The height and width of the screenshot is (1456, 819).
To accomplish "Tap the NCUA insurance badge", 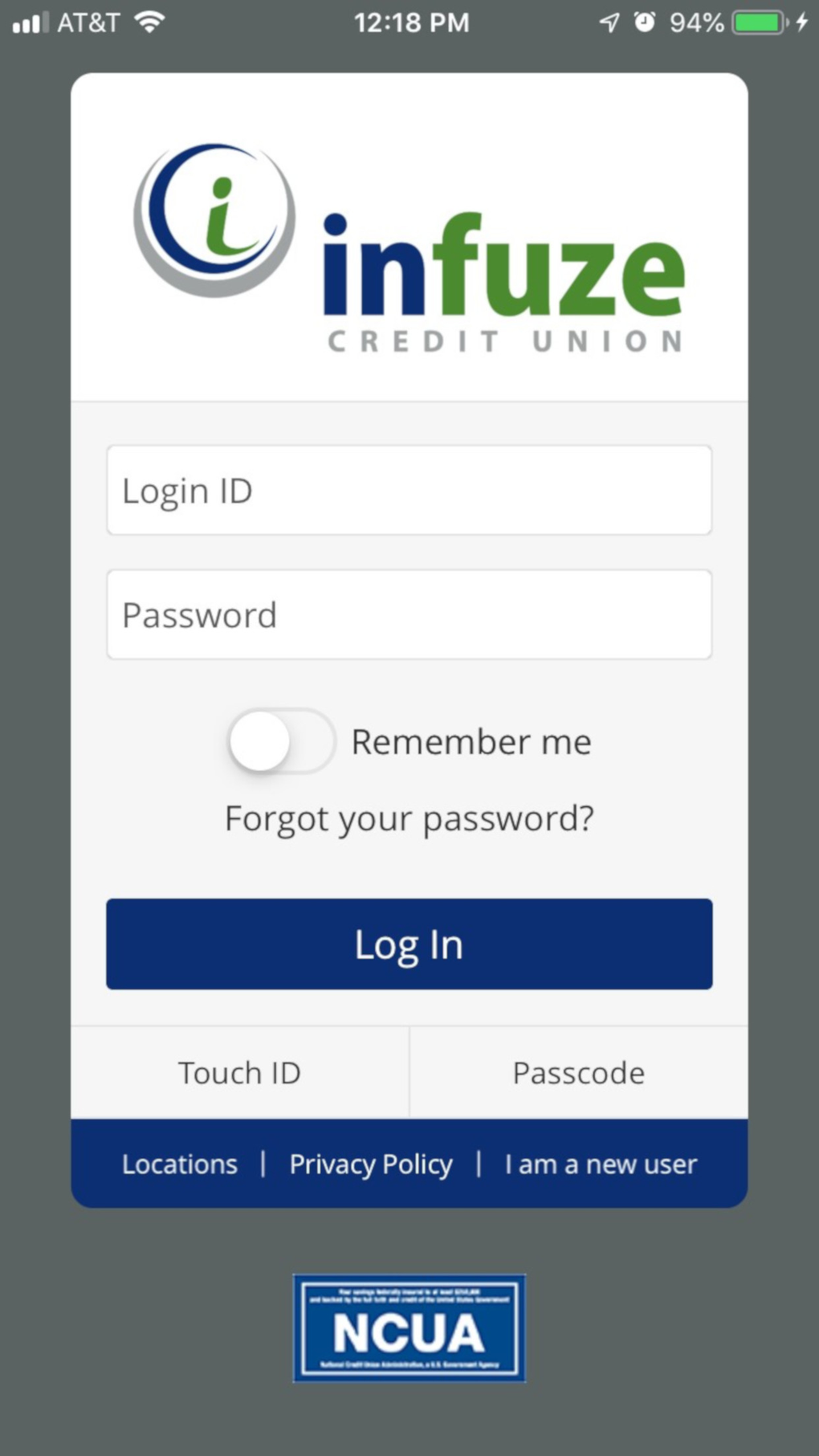I will tap(409, 1328).
